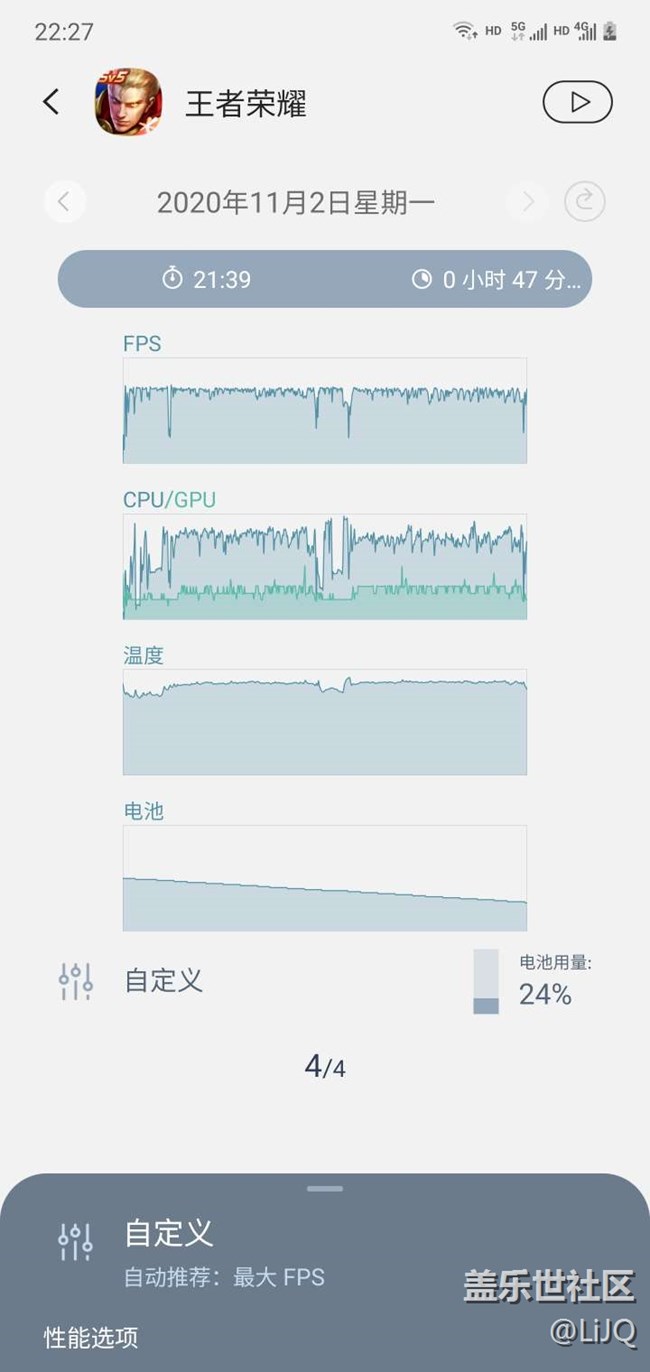Viewport: 650px width, 1372px height.
Task: Open the 21:39 session time bar
Action: coord(325,279)
